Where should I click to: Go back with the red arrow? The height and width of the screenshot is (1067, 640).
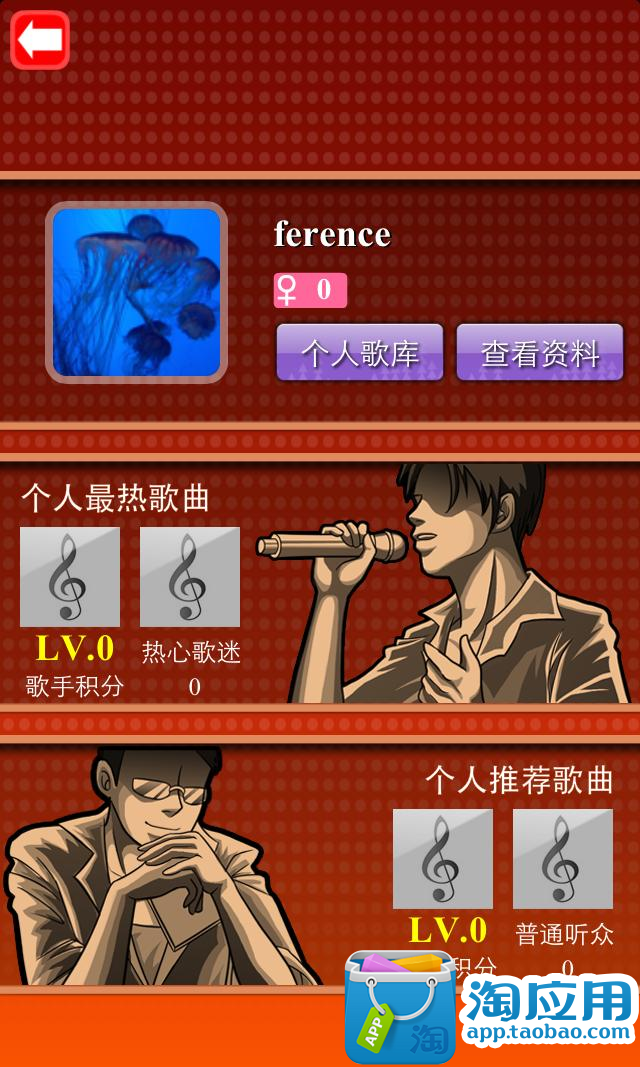[x=39, y=40]
